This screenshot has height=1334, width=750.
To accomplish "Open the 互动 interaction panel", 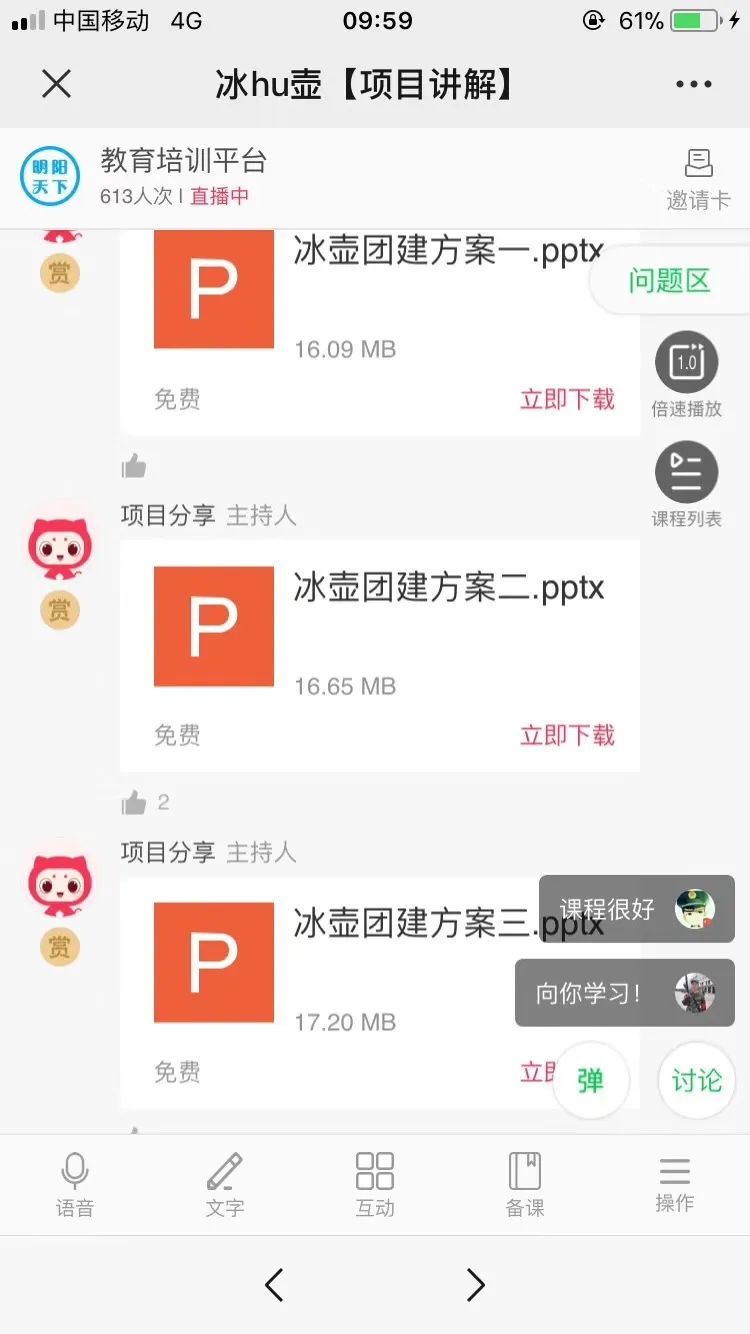I will (375, 1183).
